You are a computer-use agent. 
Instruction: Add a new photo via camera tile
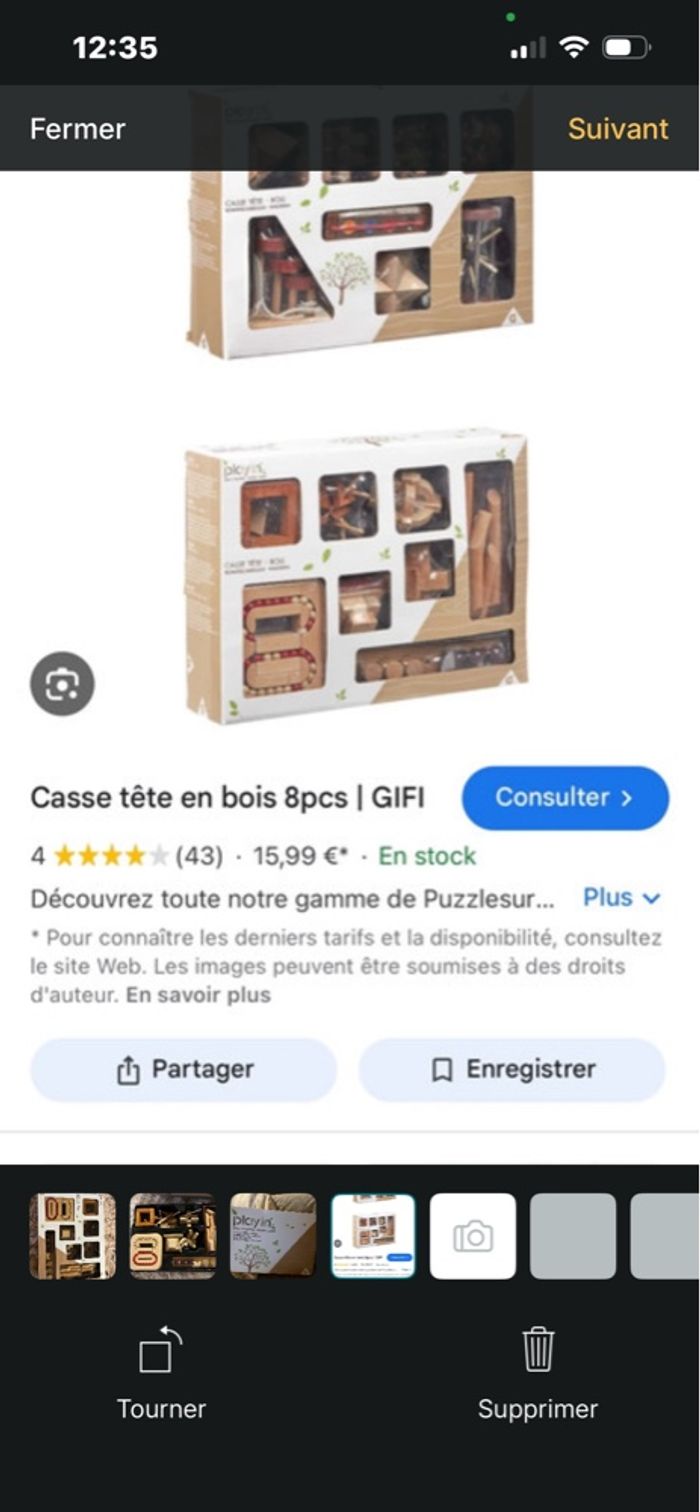tap(472, 1236)
